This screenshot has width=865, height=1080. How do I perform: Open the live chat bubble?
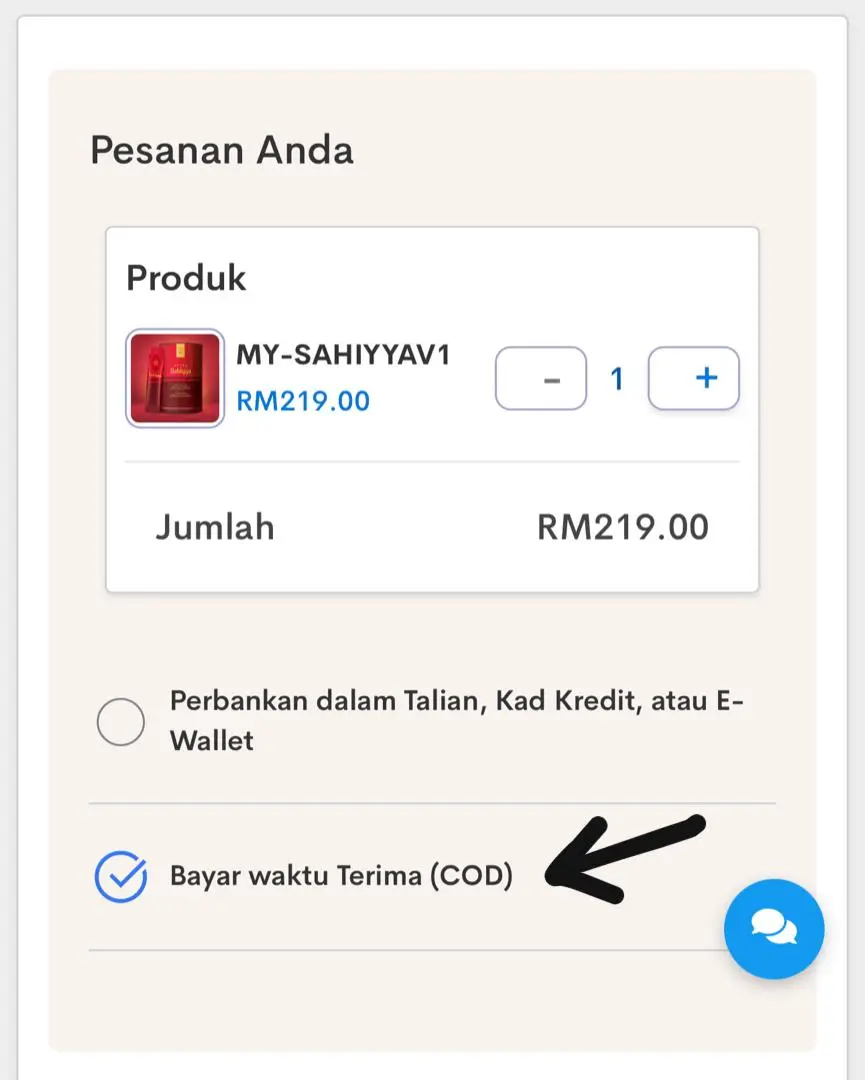tap(774, 929)
